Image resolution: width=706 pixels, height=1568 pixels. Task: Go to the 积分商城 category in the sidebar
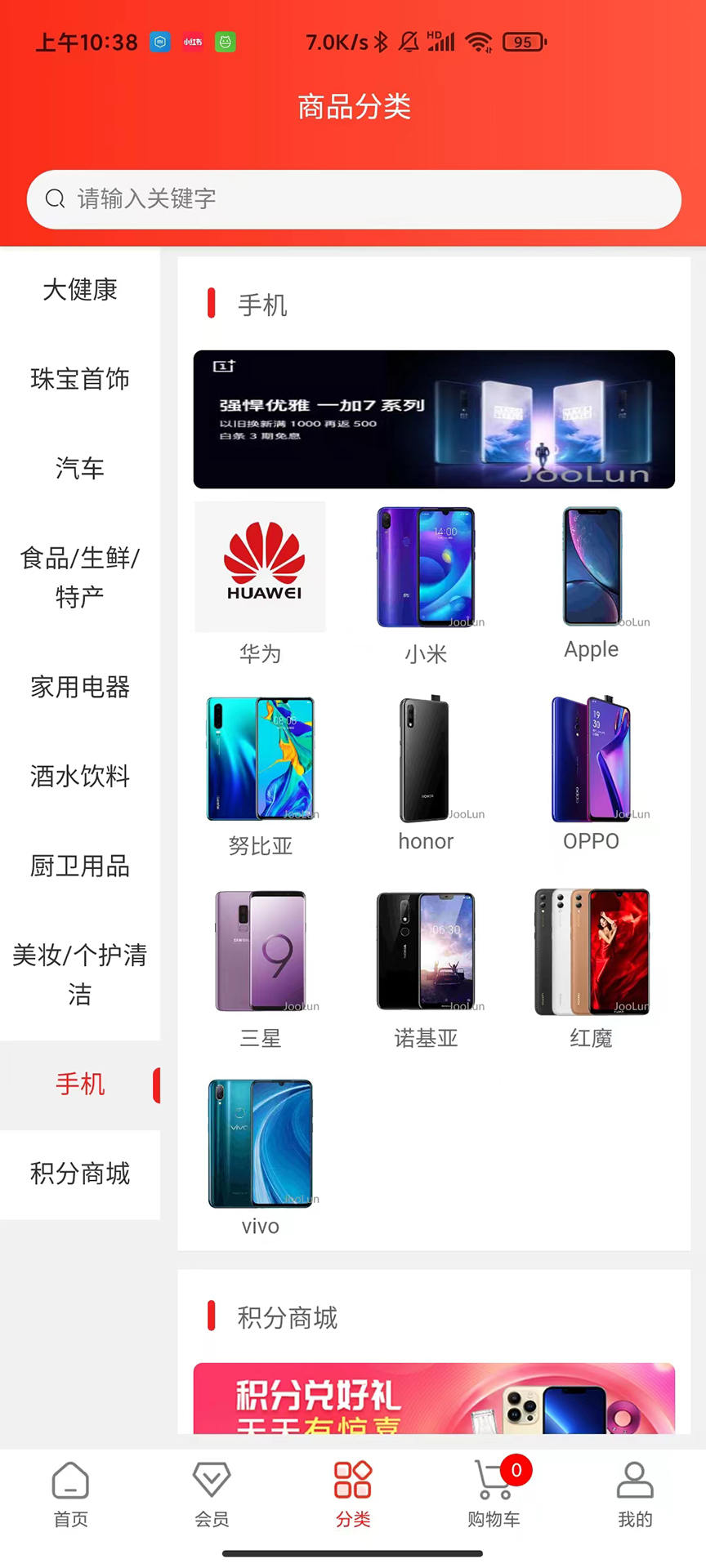tap(80, 1174)
